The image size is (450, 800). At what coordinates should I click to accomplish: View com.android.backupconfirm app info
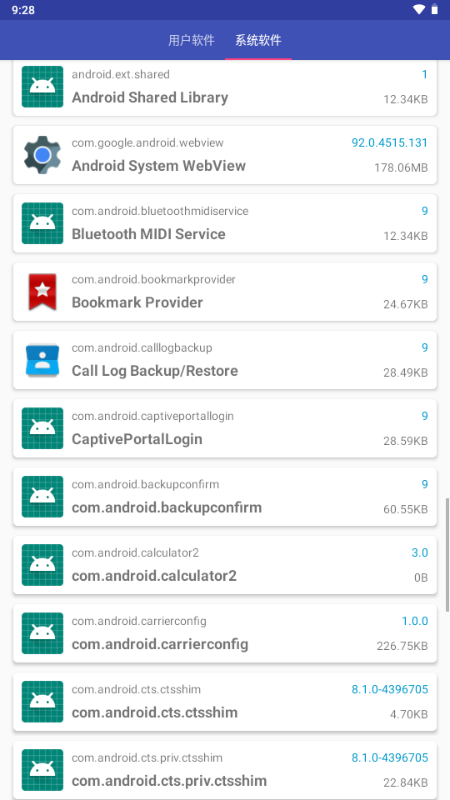click(x=225, y=497)
